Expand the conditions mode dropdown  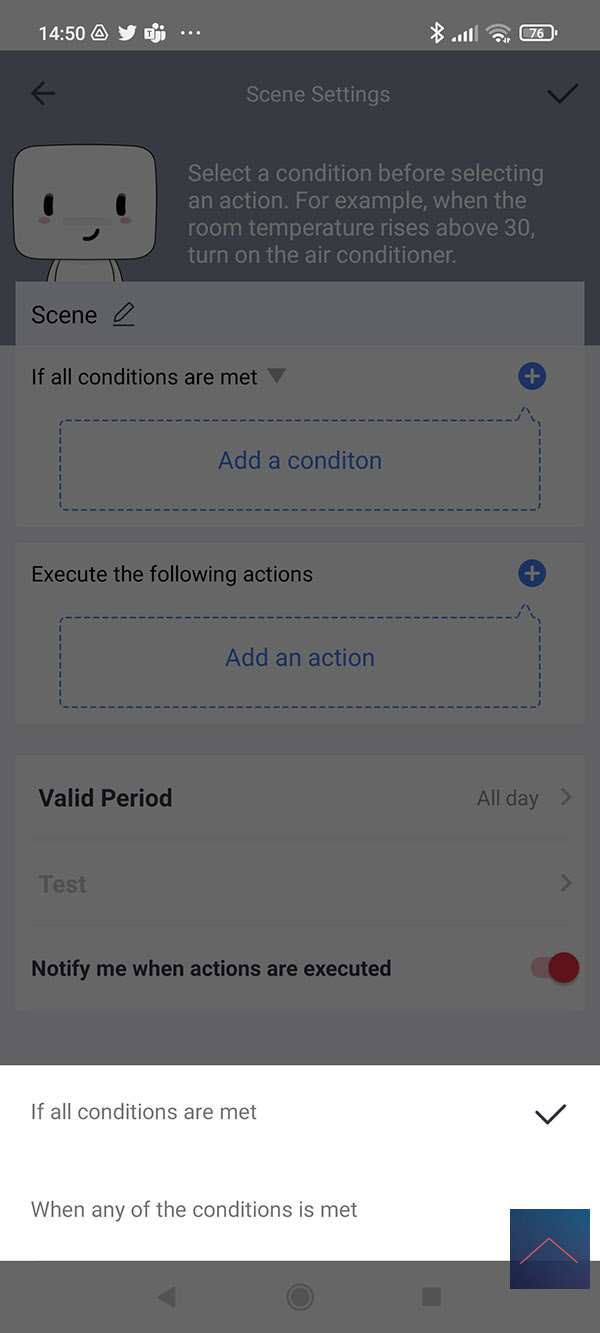(277, 377)
